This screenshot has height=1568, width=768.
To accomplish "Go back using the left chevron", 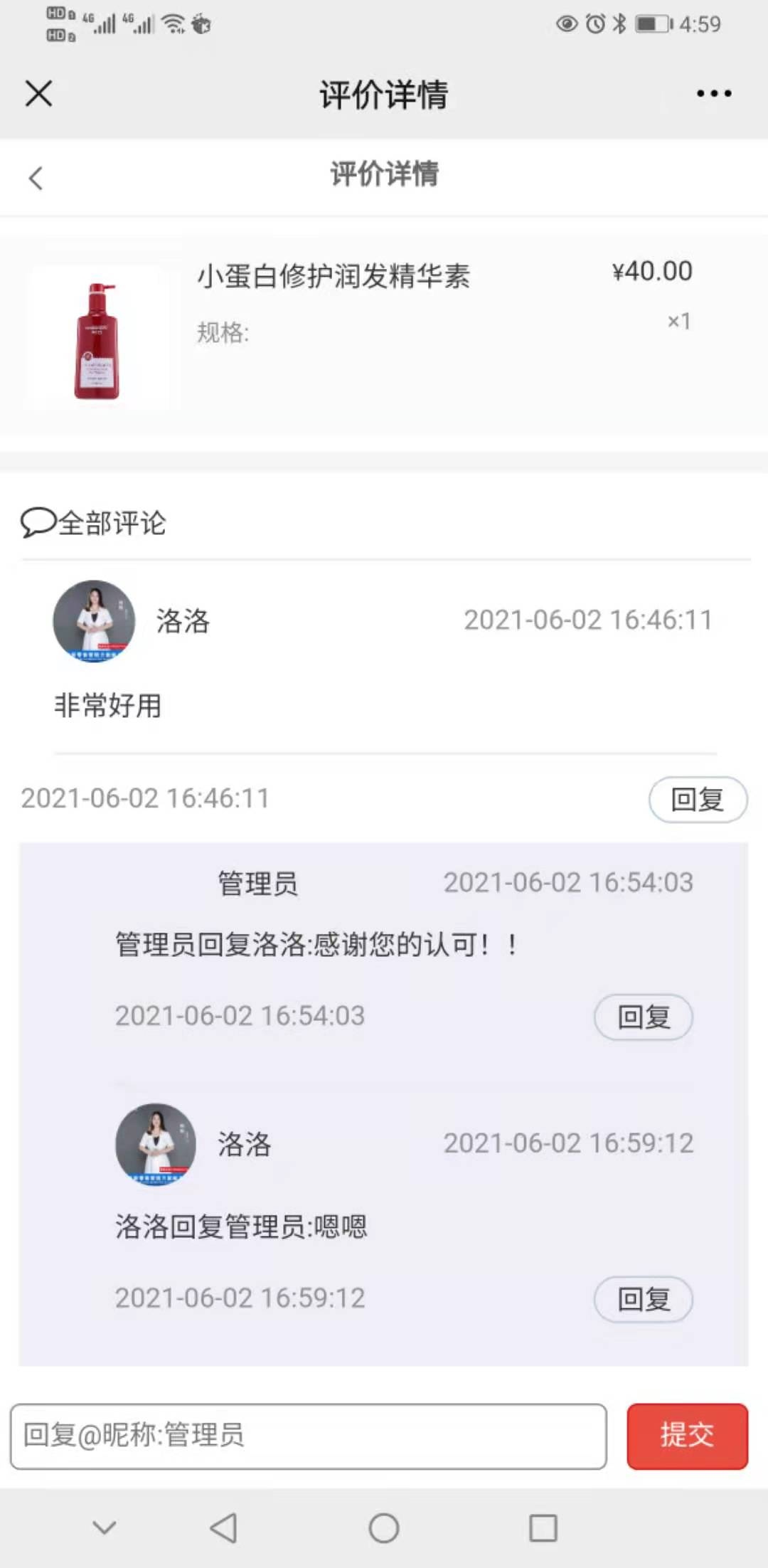I will 36,178.
